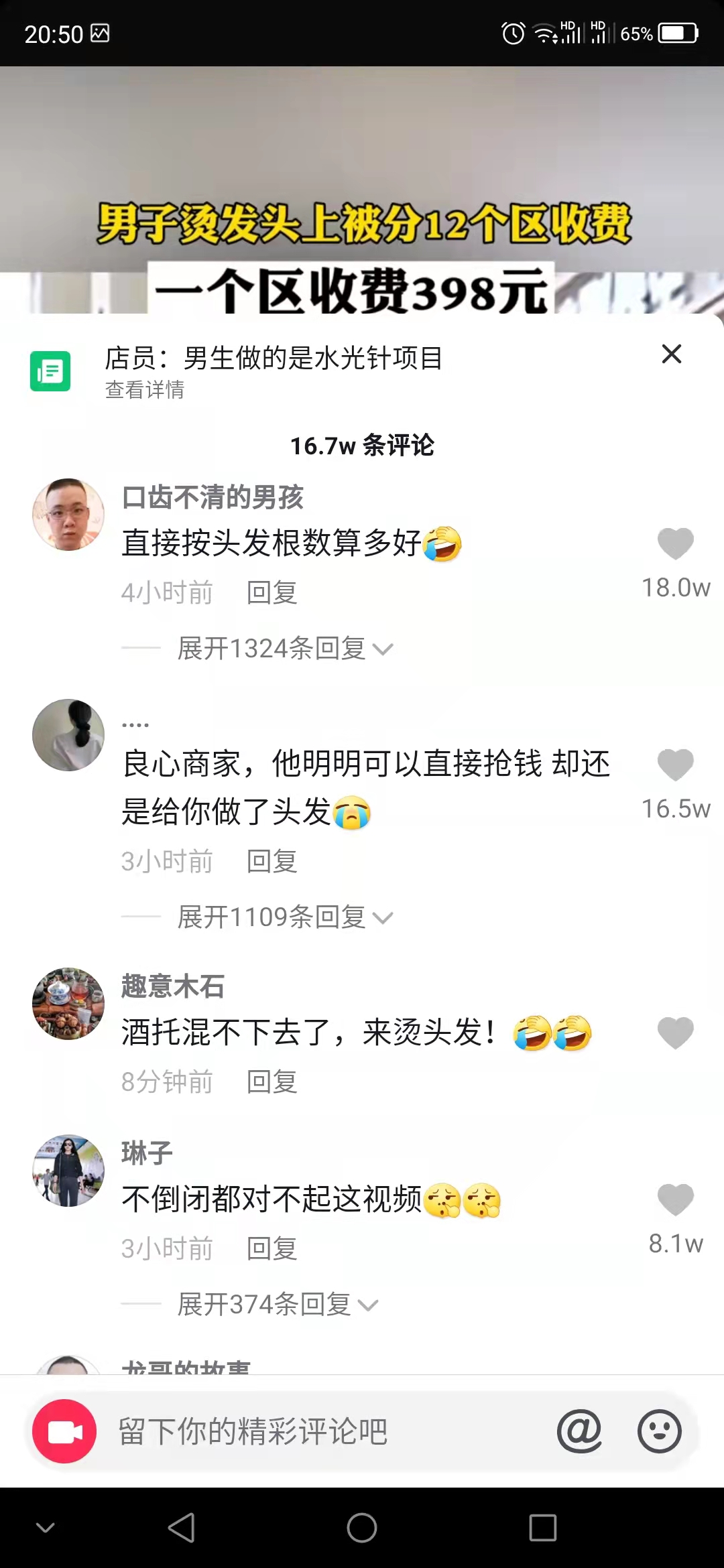
Task: Like 趣意木石's comment
Action: tap(675, 1033)
